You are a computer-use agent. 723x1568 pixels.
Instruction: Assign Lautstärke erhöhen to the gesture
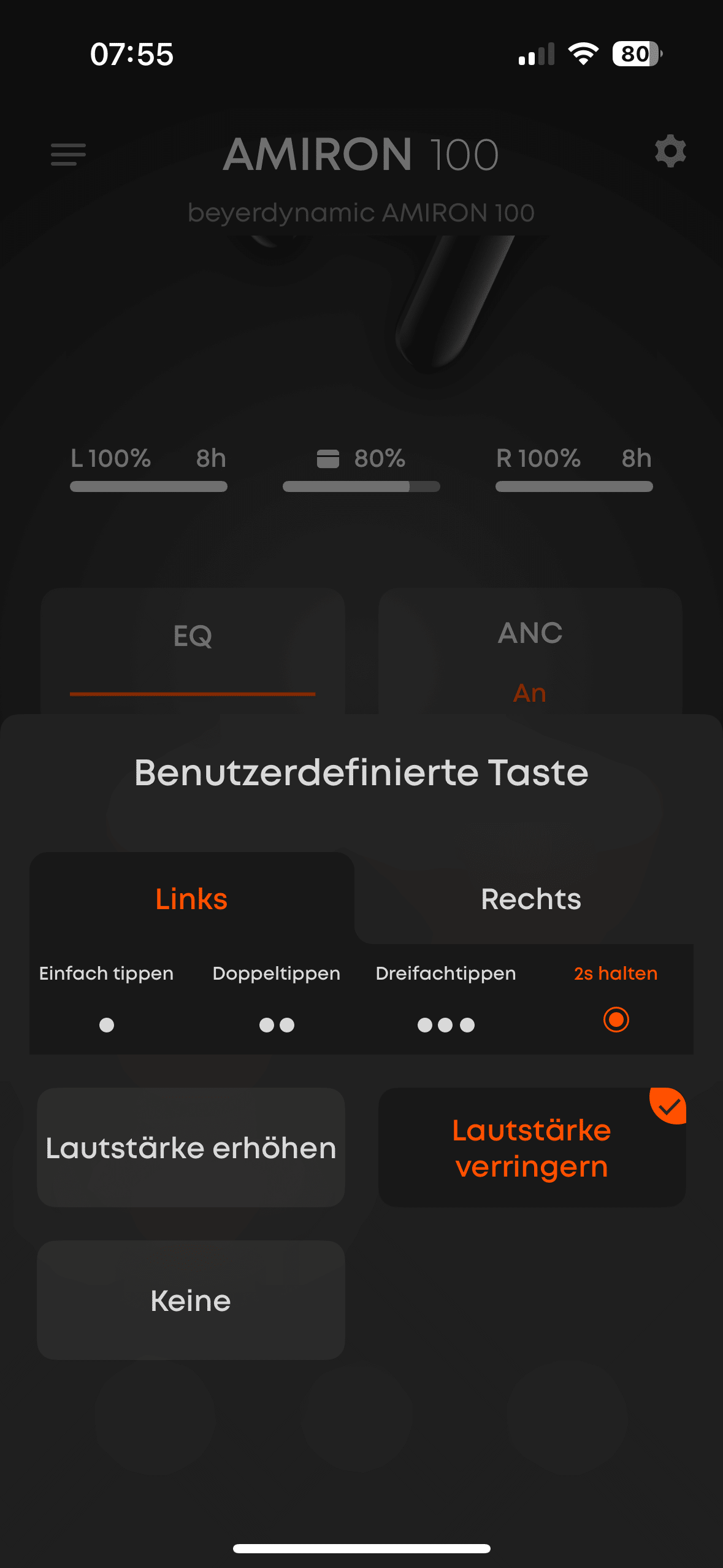(191, 1148)
